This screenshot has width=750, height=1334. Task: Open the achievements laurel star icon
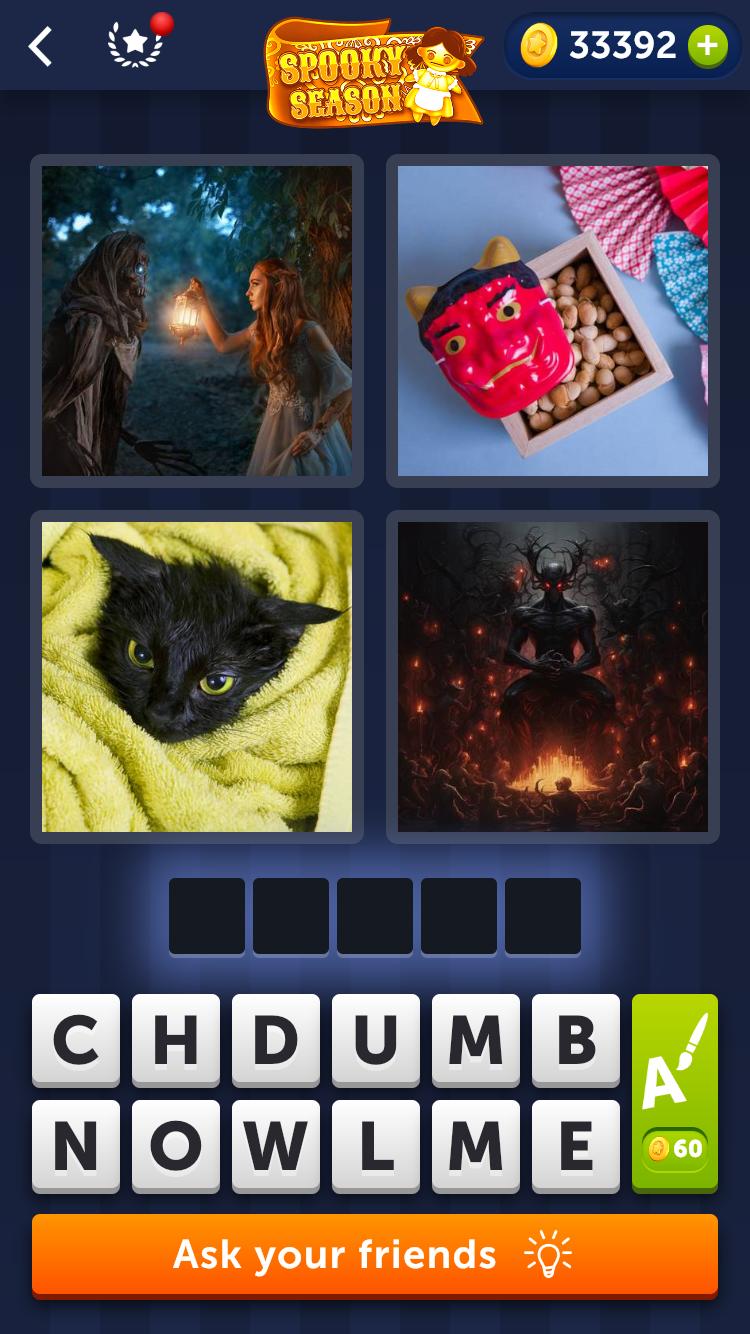pos(135,46)
